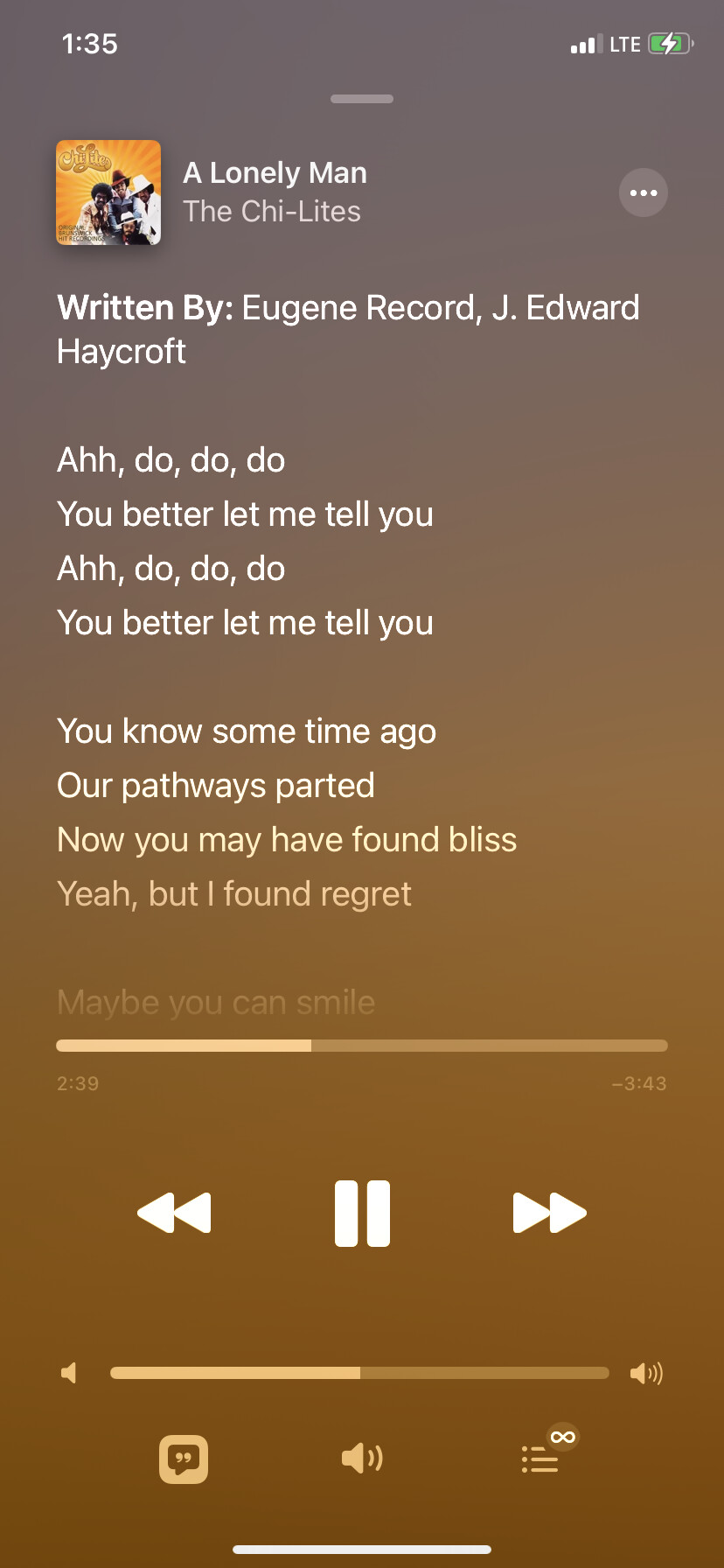Tap the grabber handle to close player

coord(362,99)
